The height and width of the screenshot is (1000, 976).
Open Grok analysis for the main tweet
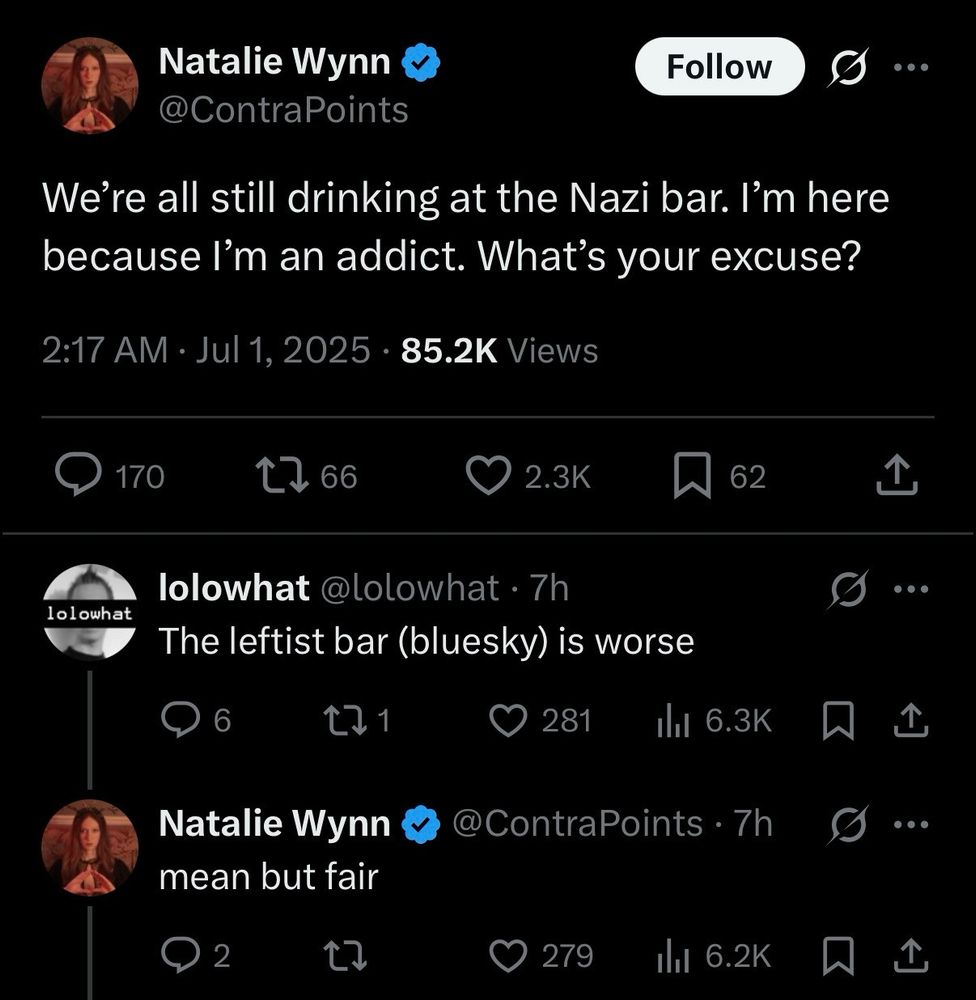point(846,67)
